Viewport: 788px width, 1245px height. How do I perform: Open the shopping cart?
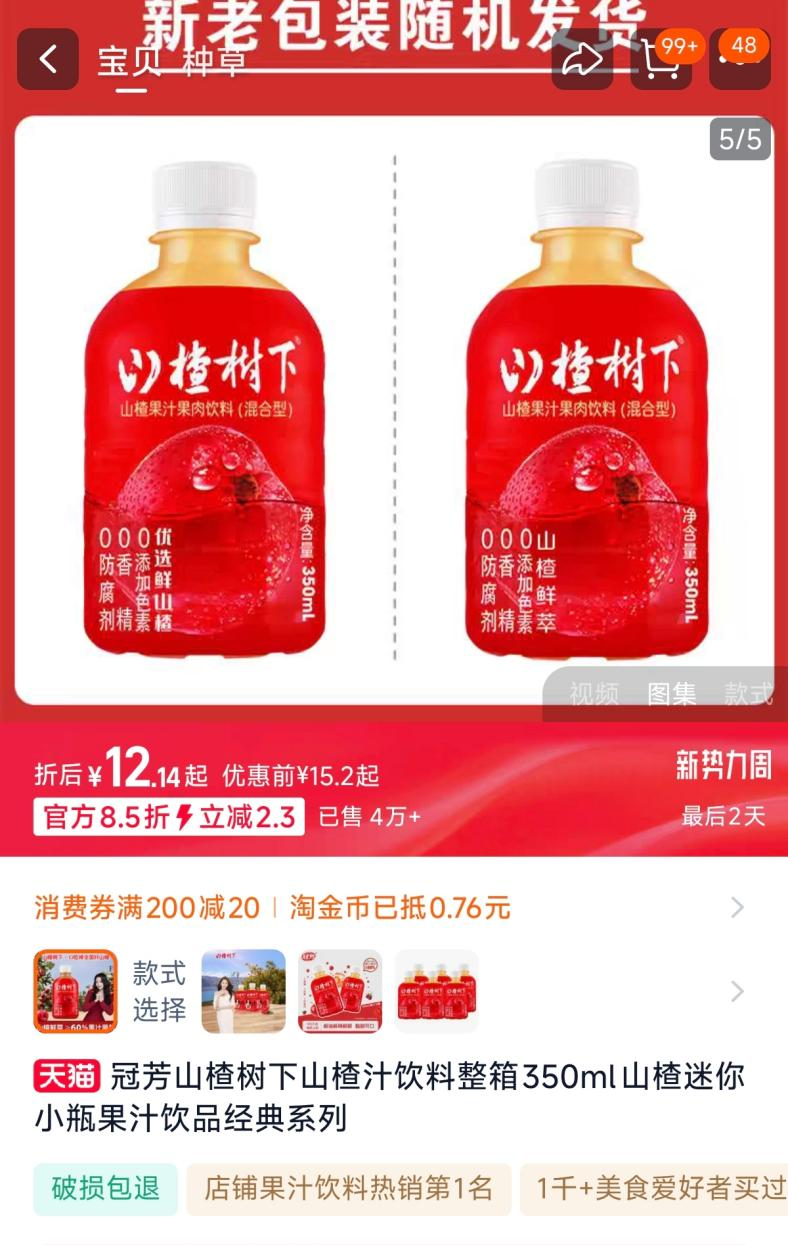point(660,60)
